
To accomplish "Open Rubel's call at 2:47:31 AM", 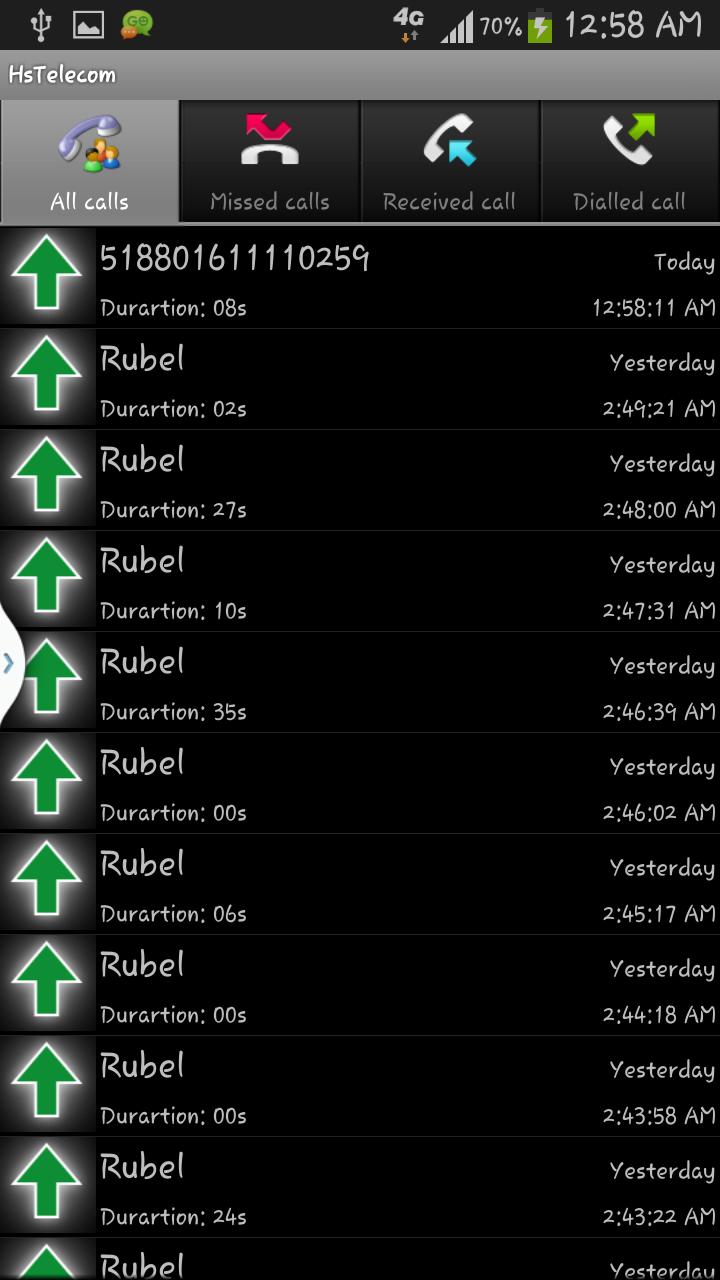I will pyautogui.click(x=360, y=582).
